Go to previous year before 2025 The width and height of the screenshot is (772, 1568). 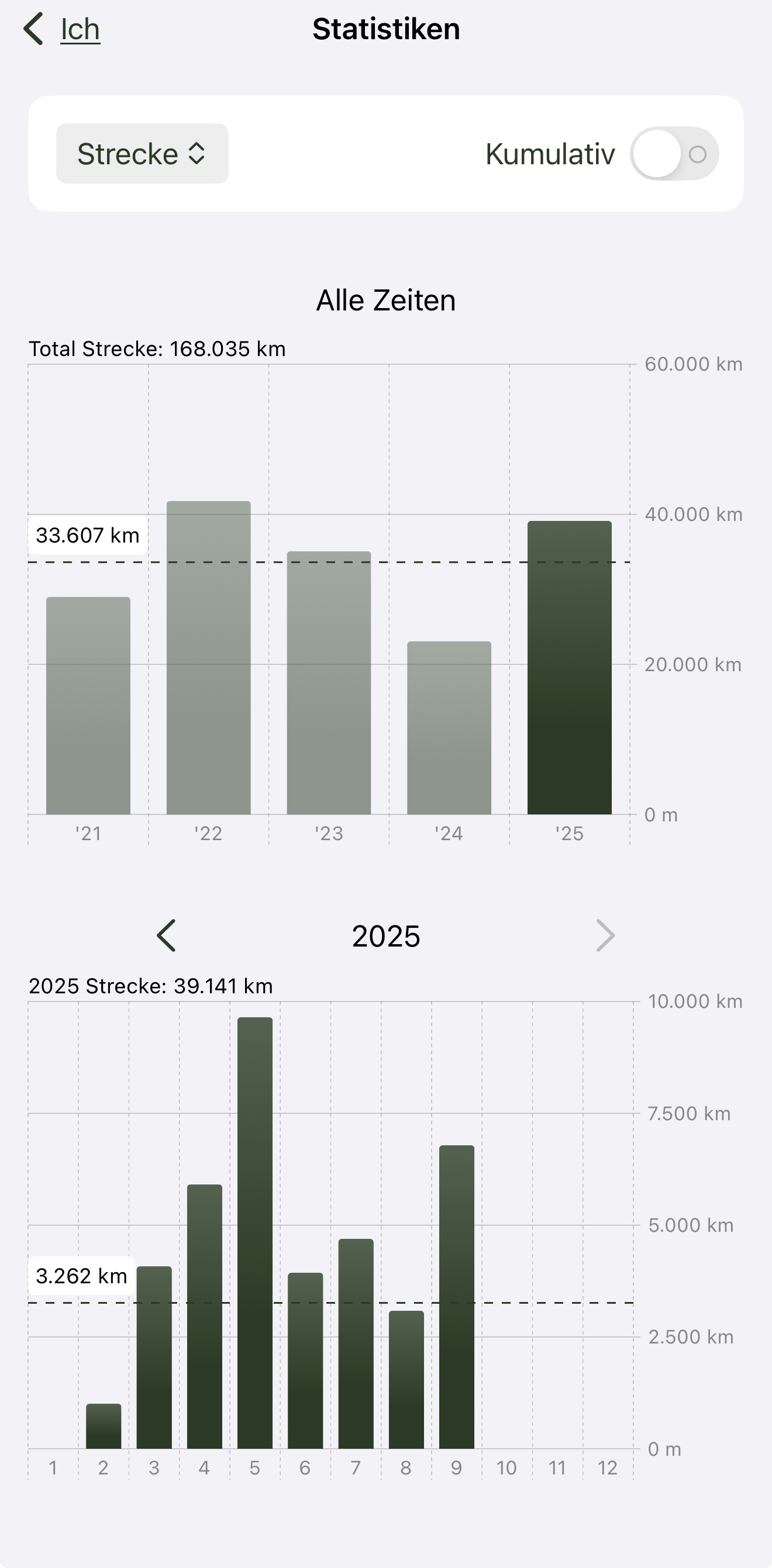point(166,935)
